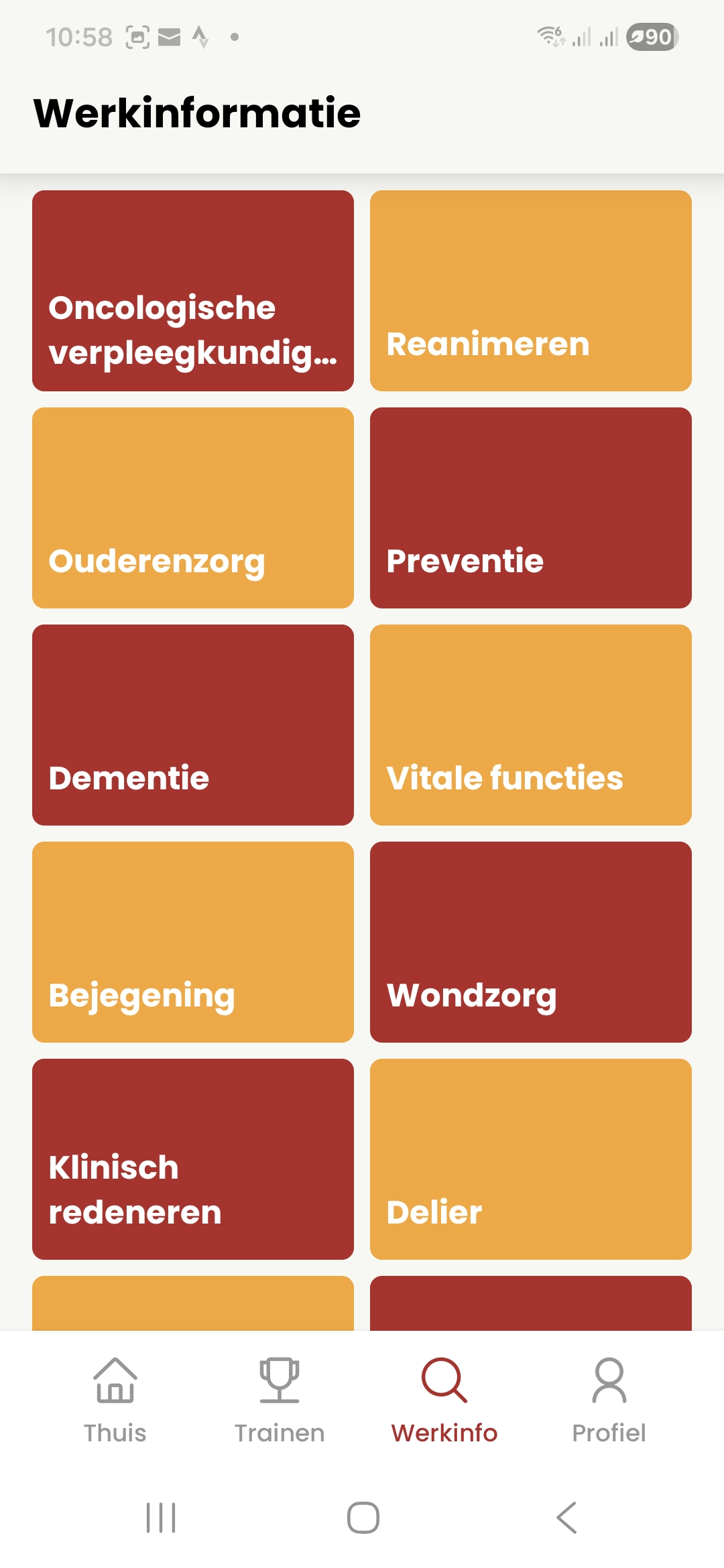
Task: Select the Vitale functies card
Action: 531,724
